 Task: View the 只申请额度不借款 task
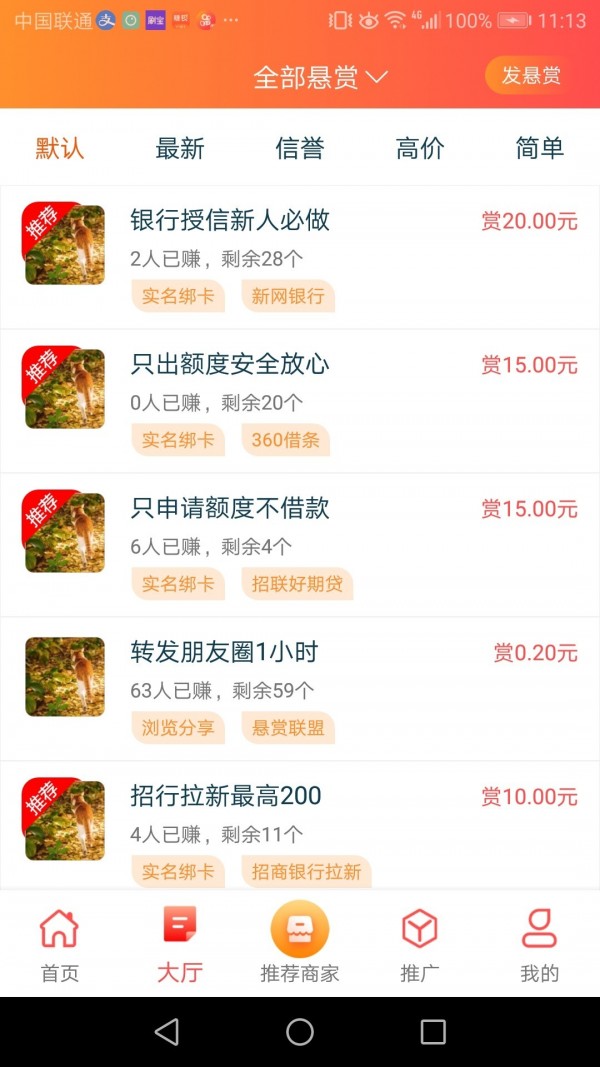300,545
